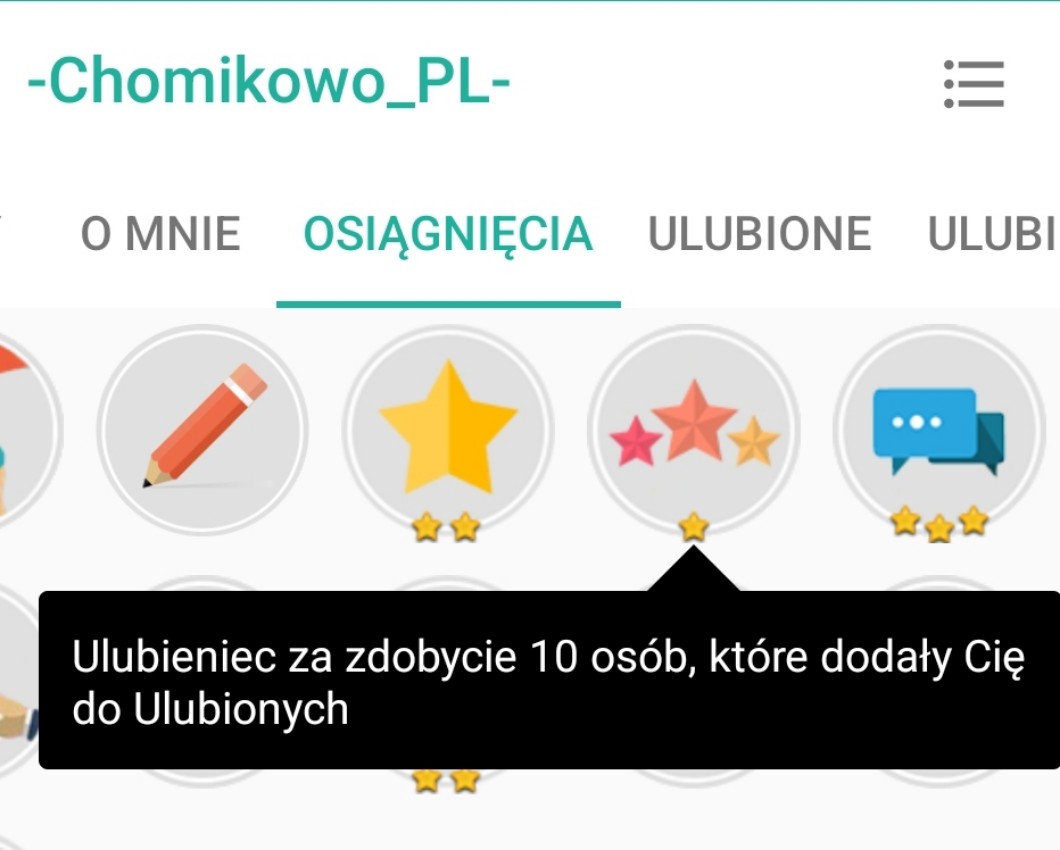Open the list menu icon
The width and height of the screenshot is (1060, 850).
click(x=974, y=84)
